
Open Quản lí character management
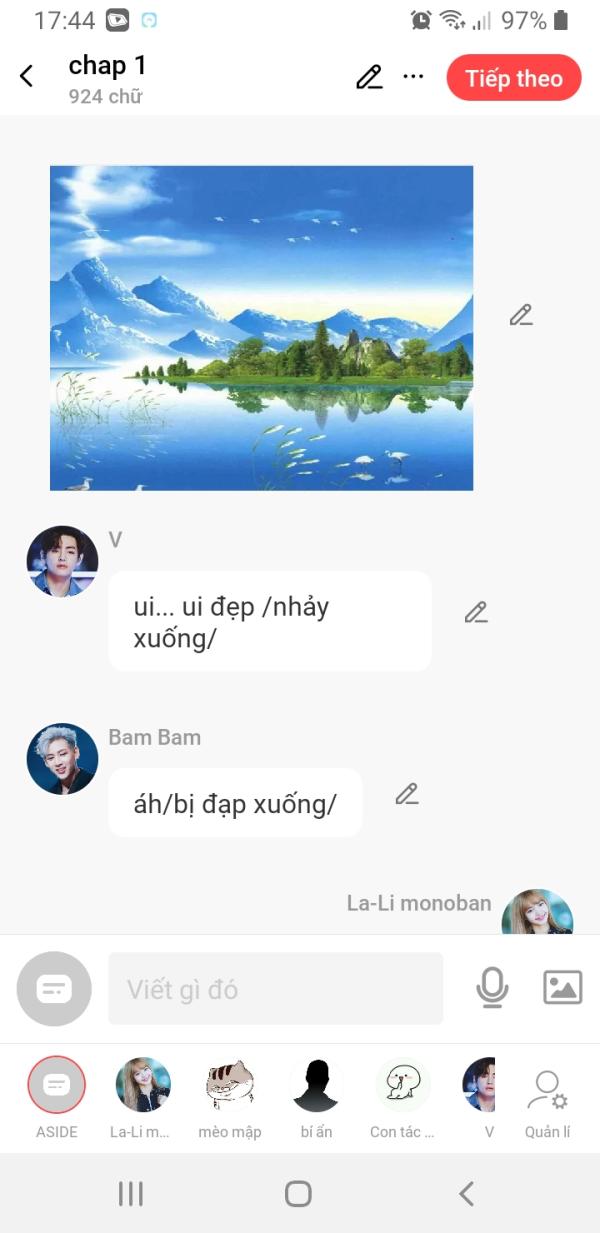click(547, 1103)
